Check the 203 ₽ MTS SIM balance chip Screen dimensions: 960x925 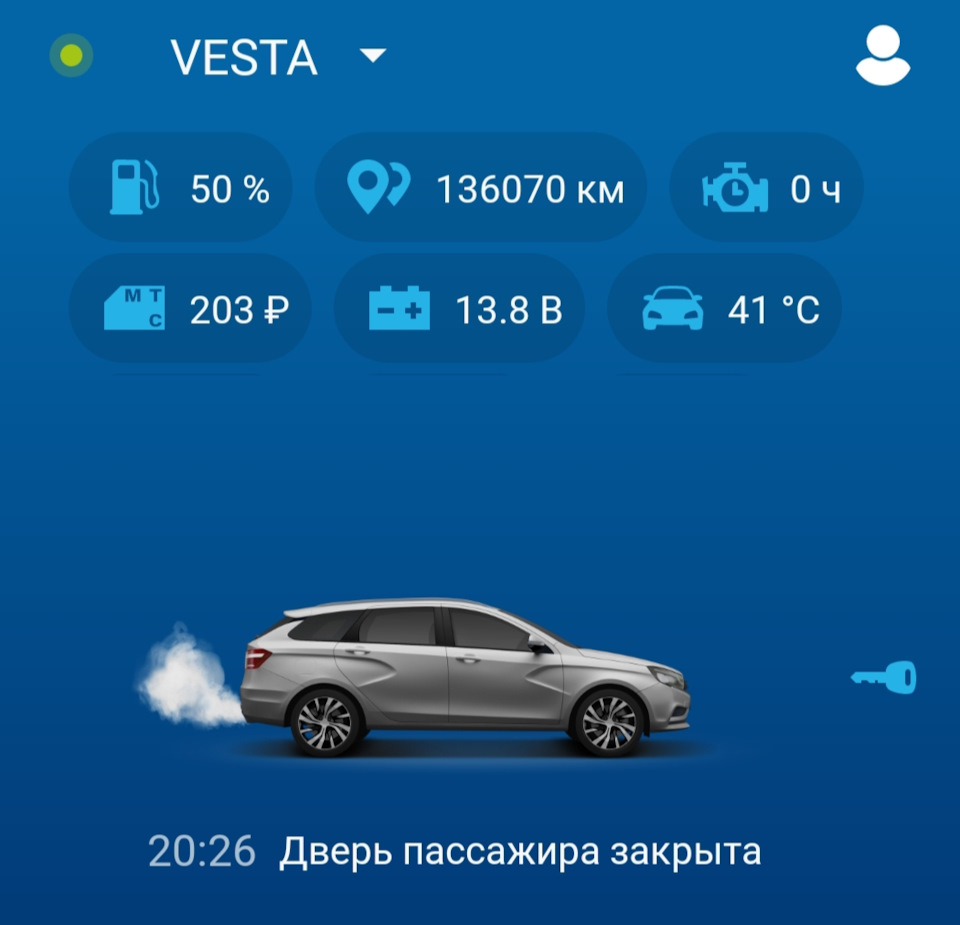coord(190,309)
